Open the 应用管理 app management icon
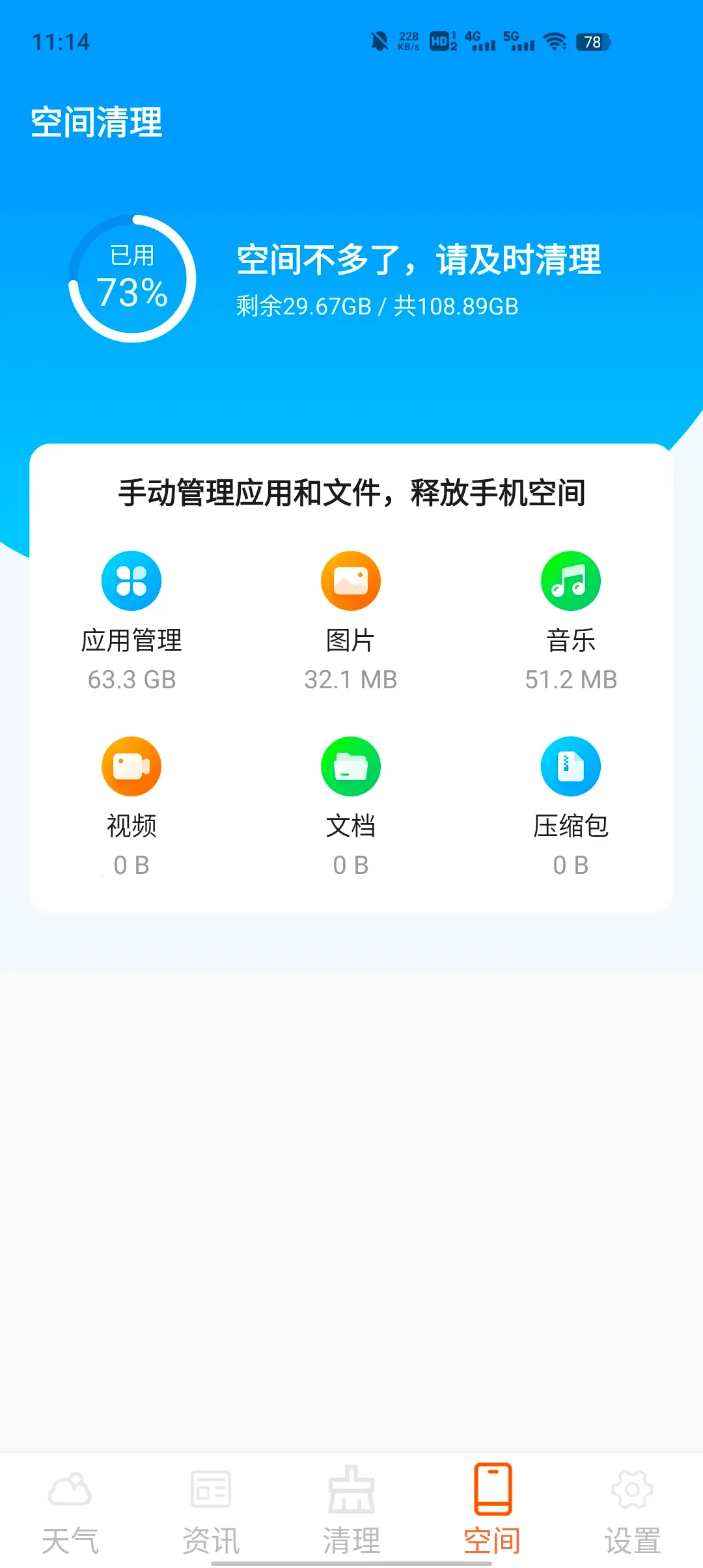This screenshot has width=703, height=1568. [x=131, y=580]
